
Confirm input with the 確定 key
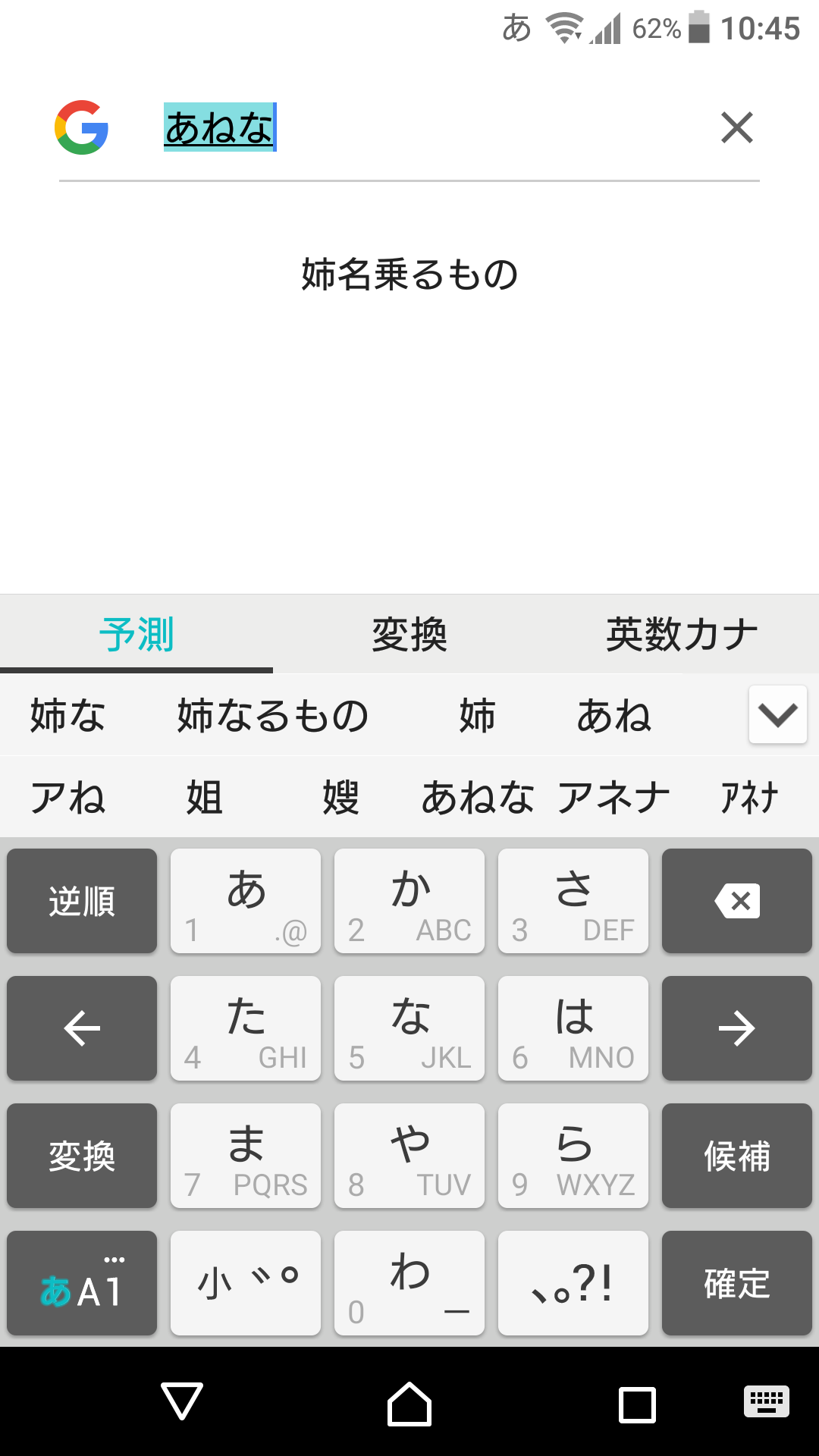pyautogui.click(x=736, y=1283)
